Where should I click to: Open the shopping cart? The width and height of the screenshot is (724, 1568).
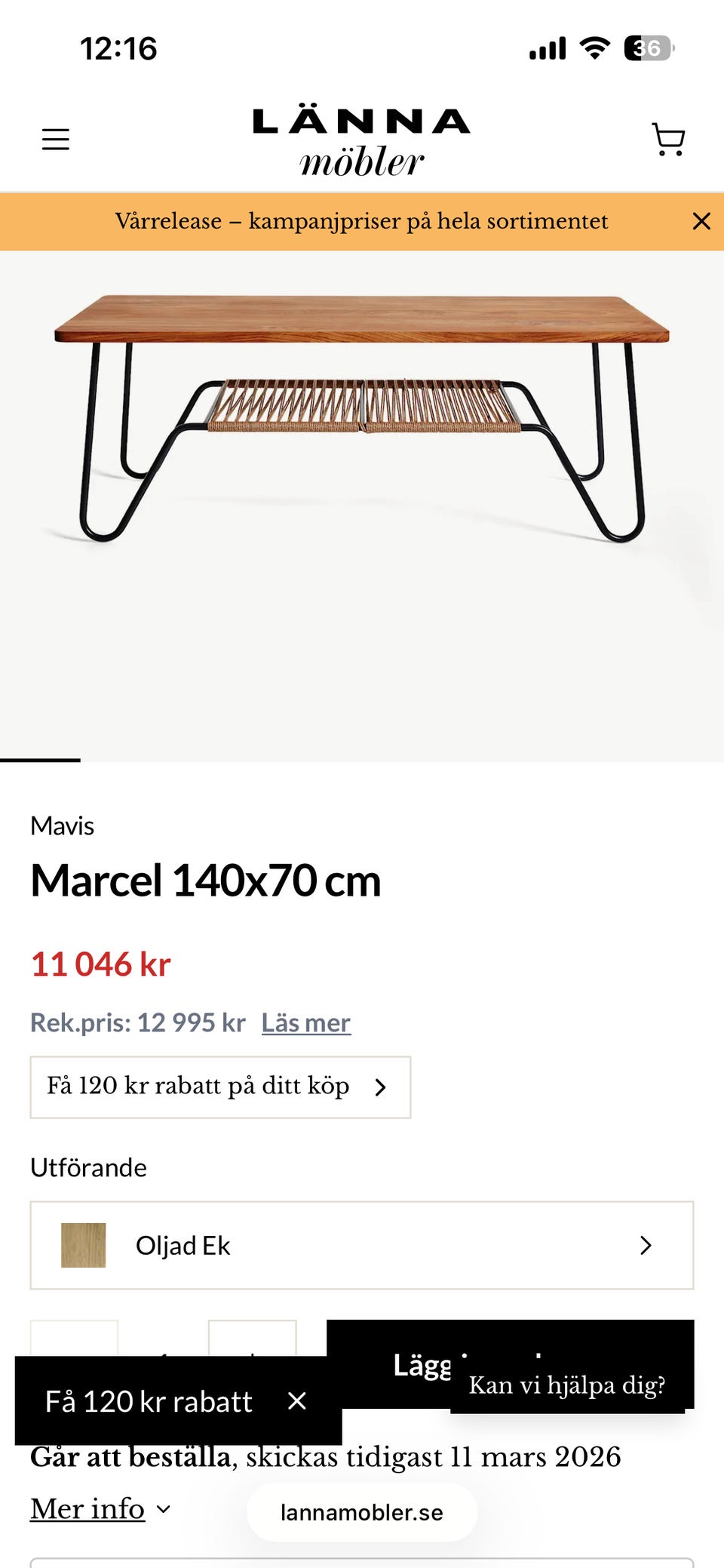pos(667,140)
